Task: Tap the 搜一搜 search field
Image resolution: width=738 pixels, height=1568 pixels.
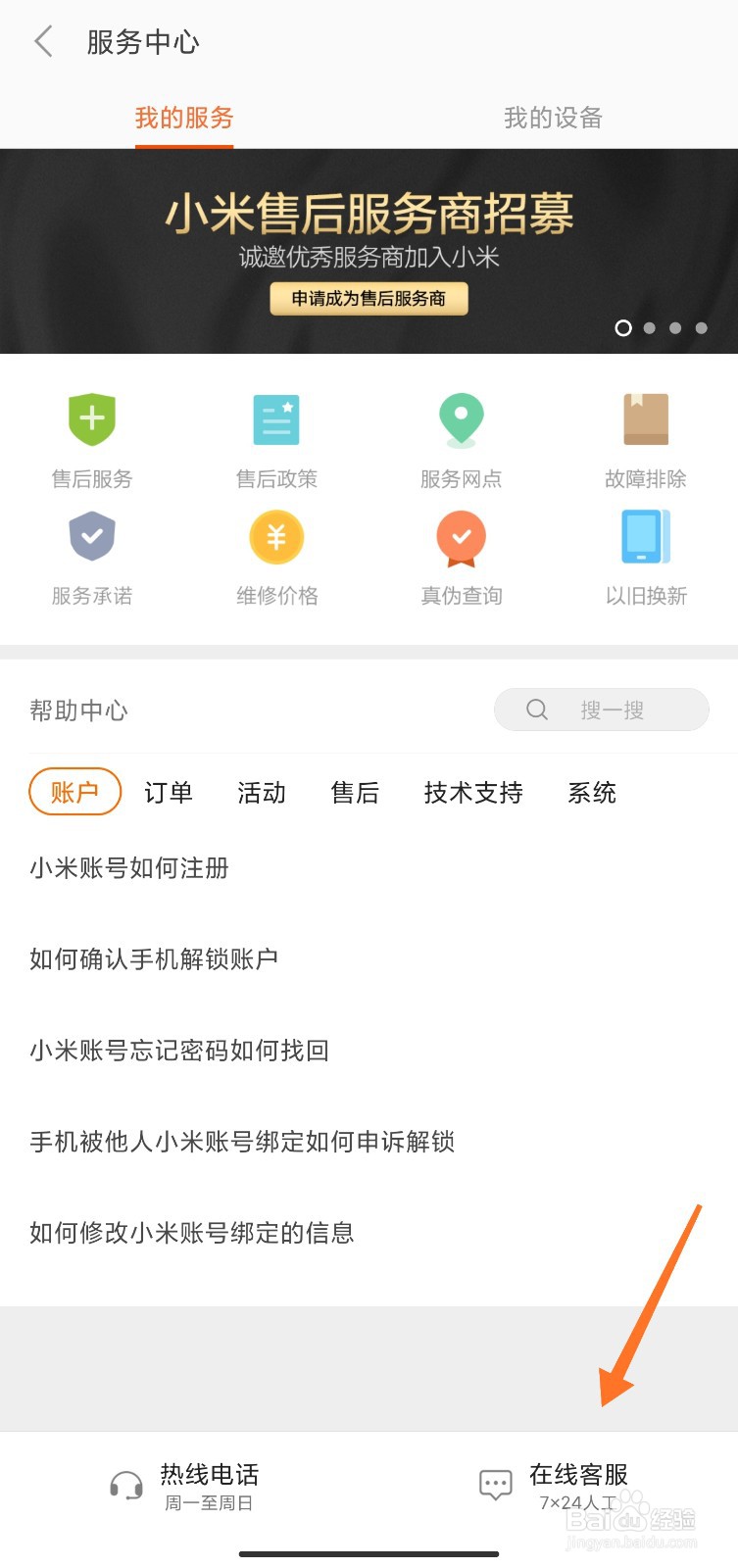Action: [602, 709]
